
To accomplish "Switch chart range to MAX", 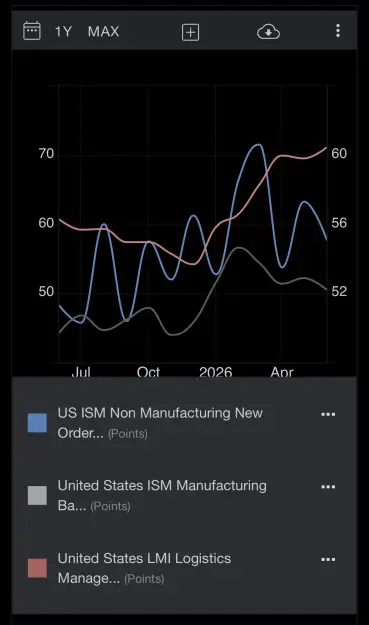I will [x=104, y=31].
